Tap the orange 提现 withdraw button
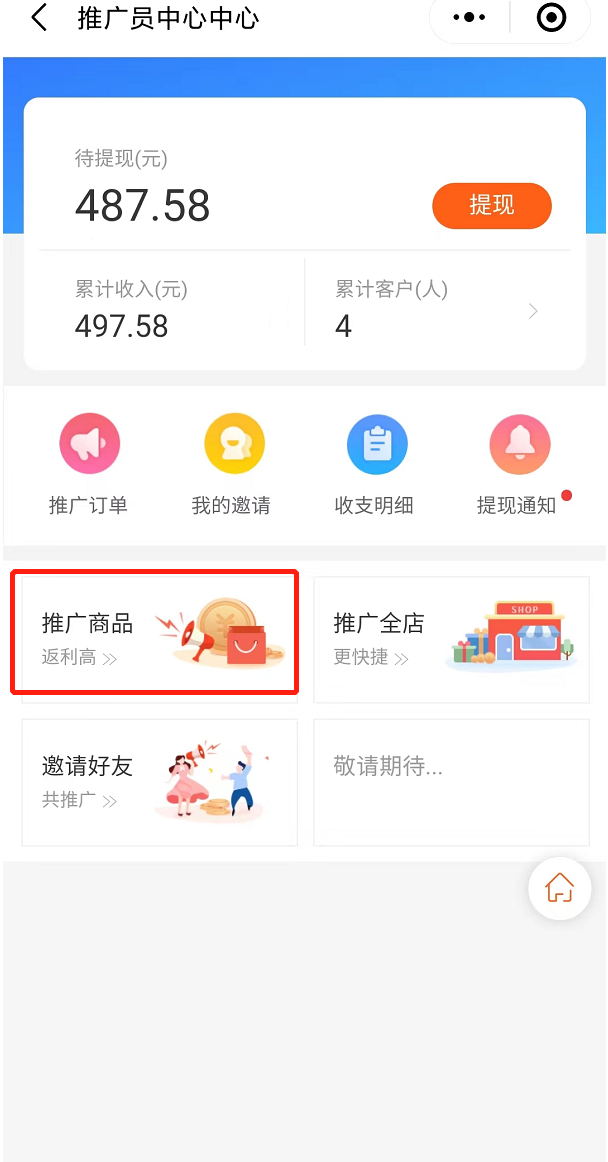The height and width of the screenshot is (1162, 608). (x=491, y=206)
